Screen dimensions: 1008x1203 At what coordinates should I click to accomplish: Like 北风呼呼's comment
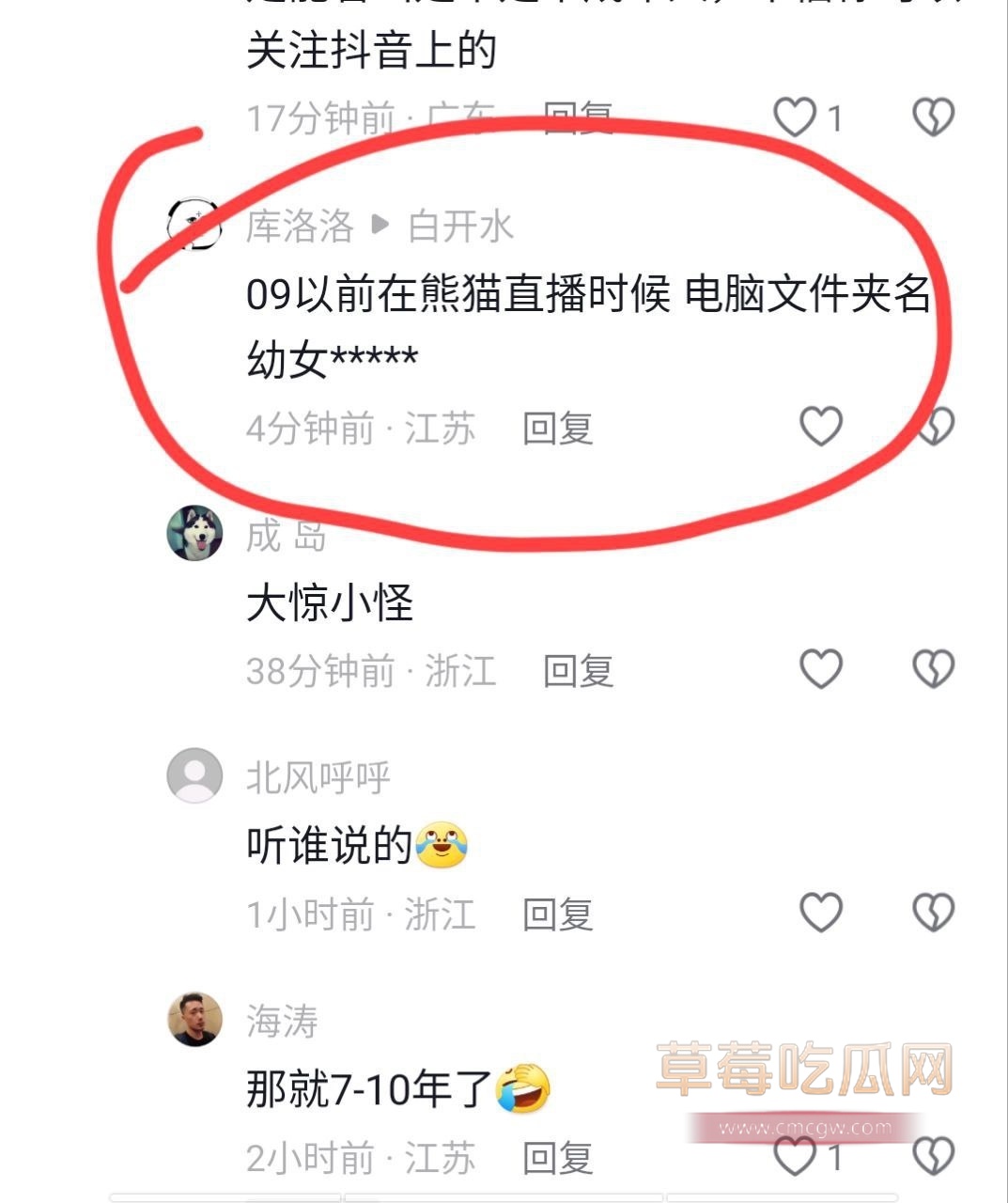(x=820, y=912)
